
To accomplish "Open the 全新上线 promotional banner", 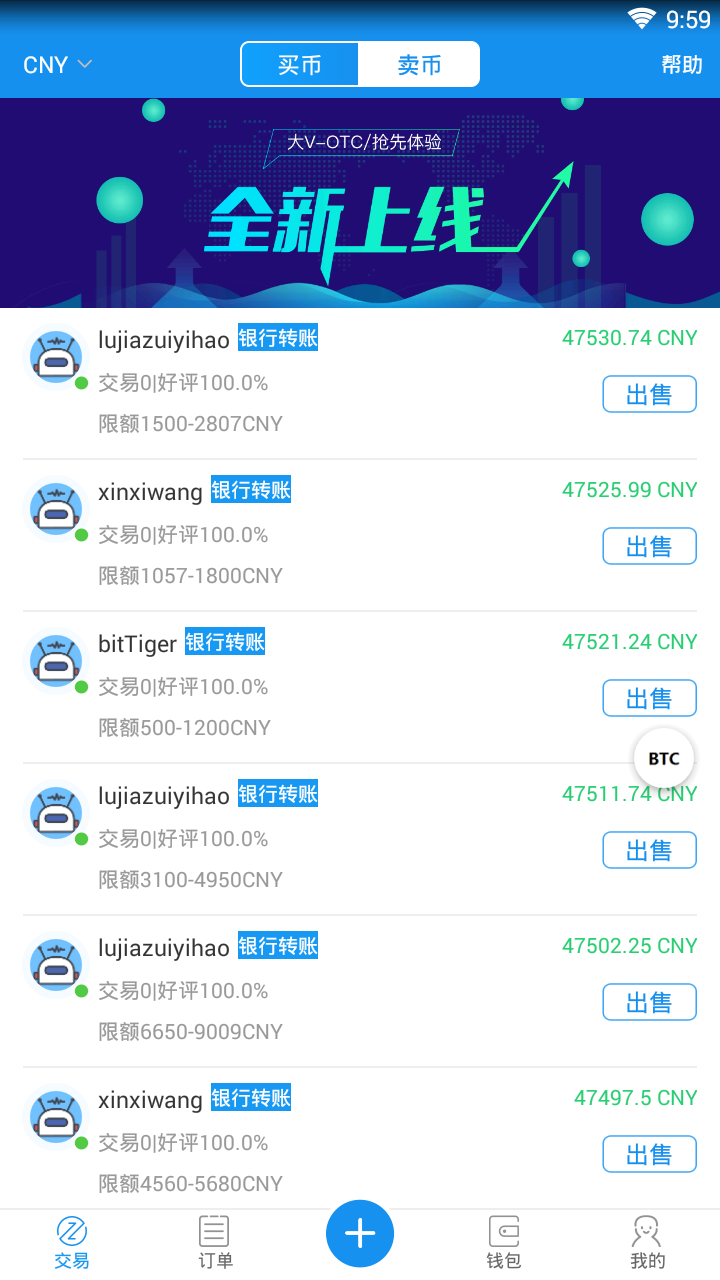I will (x=360, y=203).
